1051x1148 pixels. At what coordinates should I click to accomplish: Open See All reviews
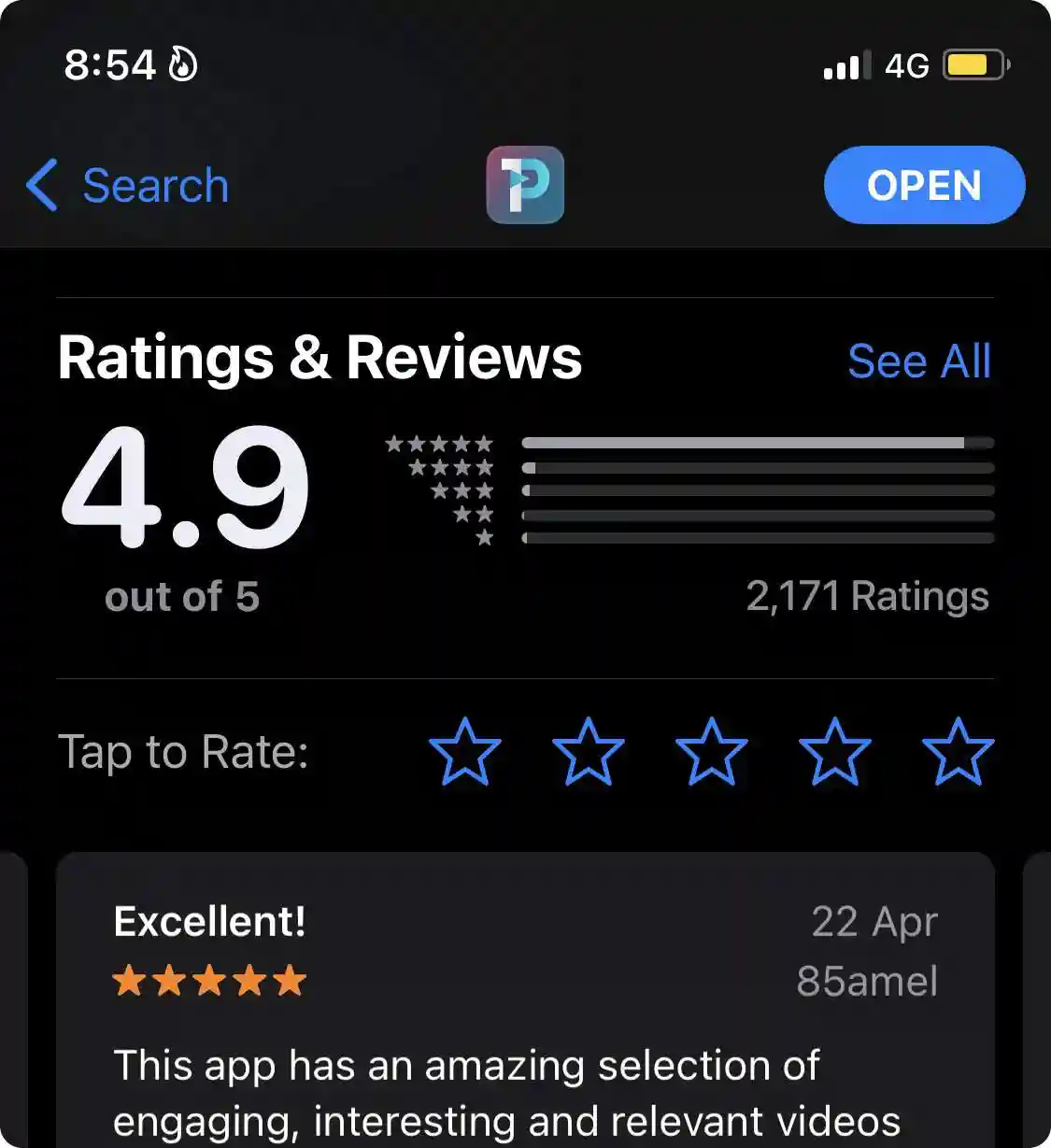coord(918,361)
